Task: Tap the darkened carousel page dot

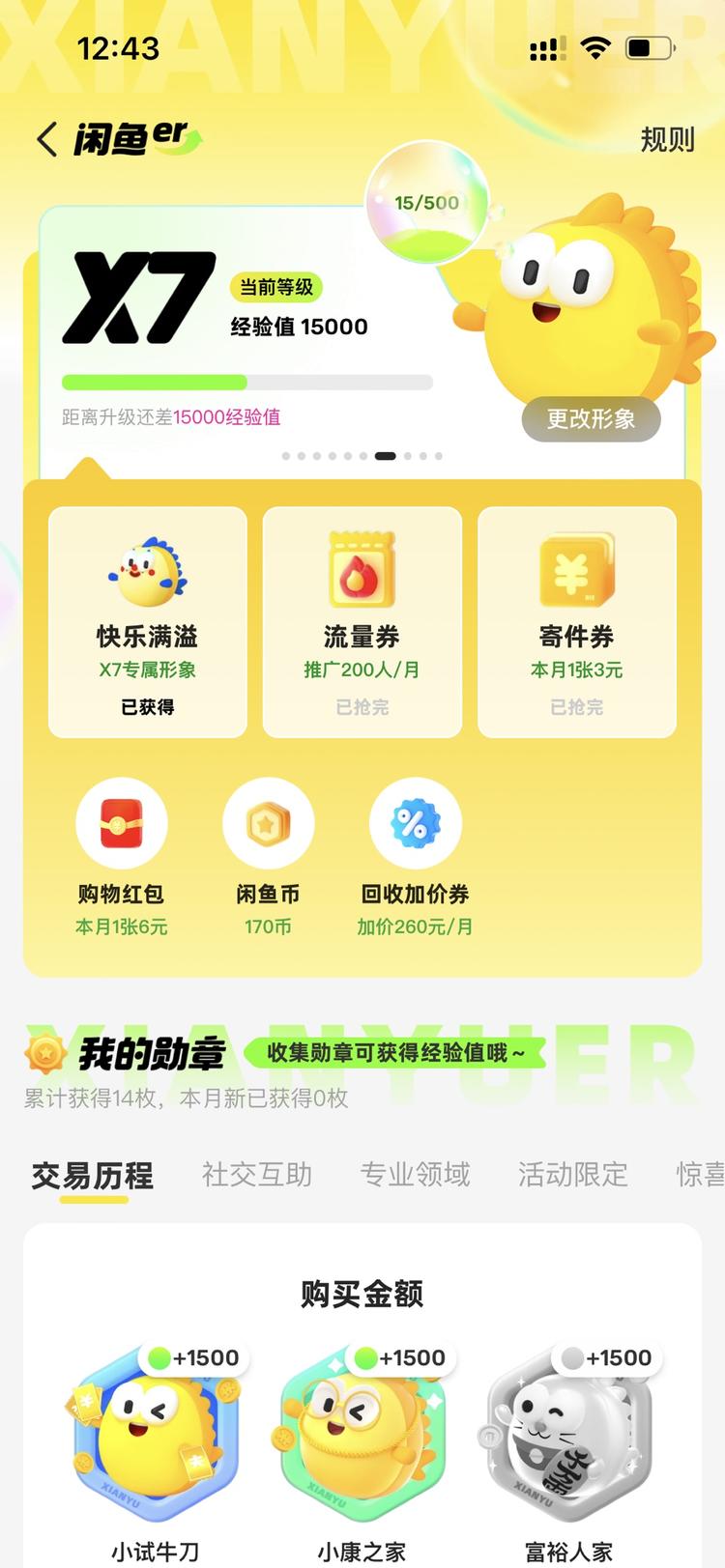Action: tap(384, 454)
